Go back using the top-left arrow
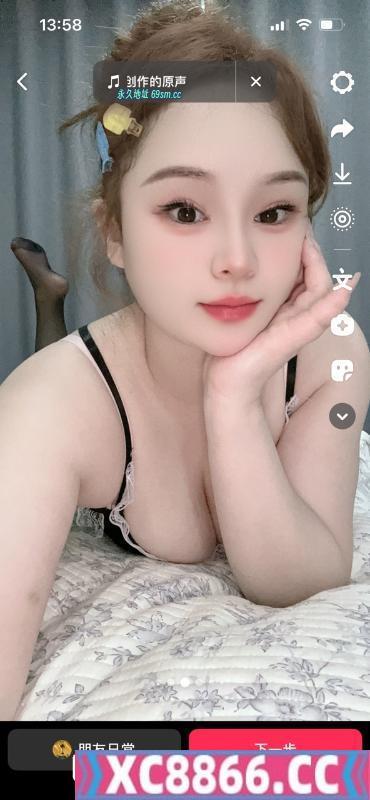The width and height of the screenshot is (370, 800). pyautogui.click(x=22, y=82)
